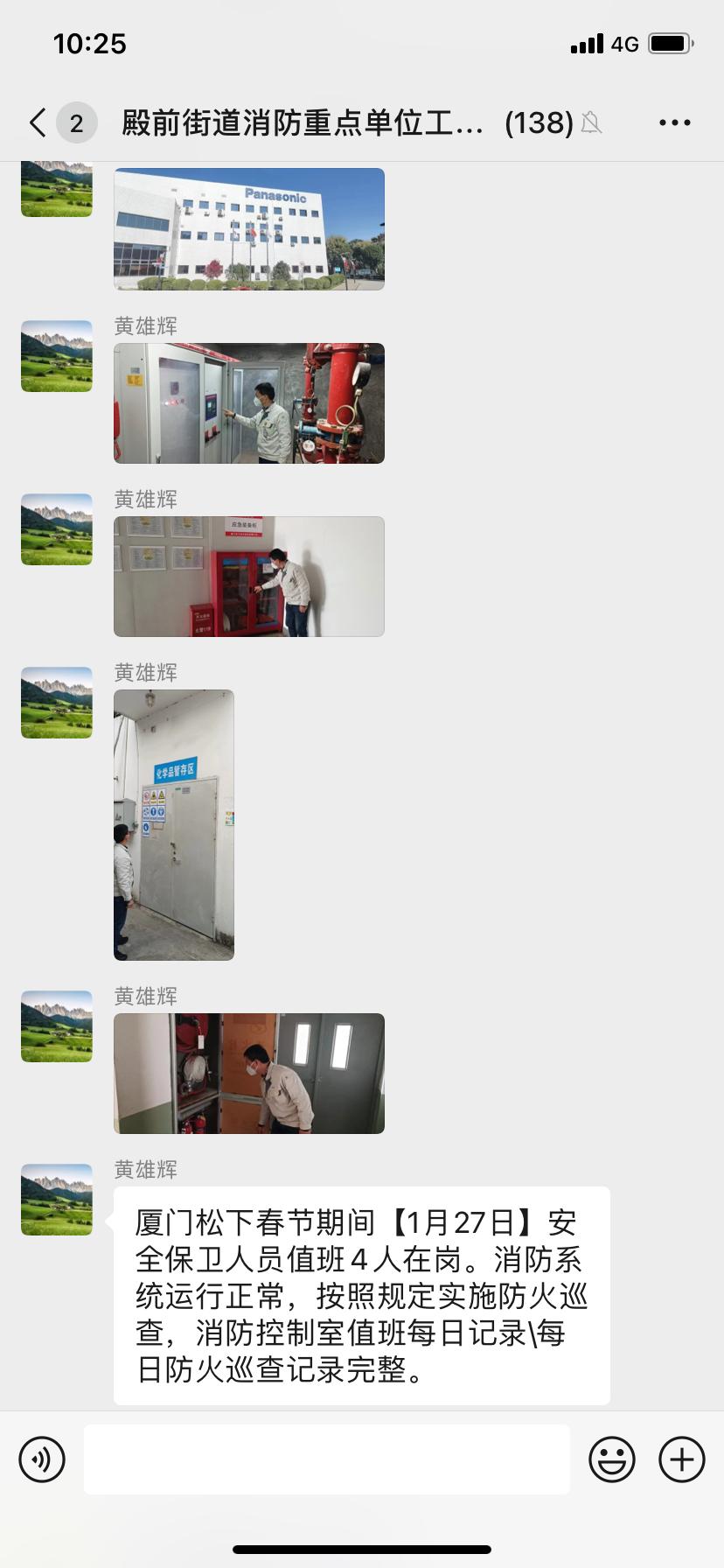This screenshot has height=1568, width=724.
Task: Open photo of red emergency equipment cabinet
Action: (249, 576)
